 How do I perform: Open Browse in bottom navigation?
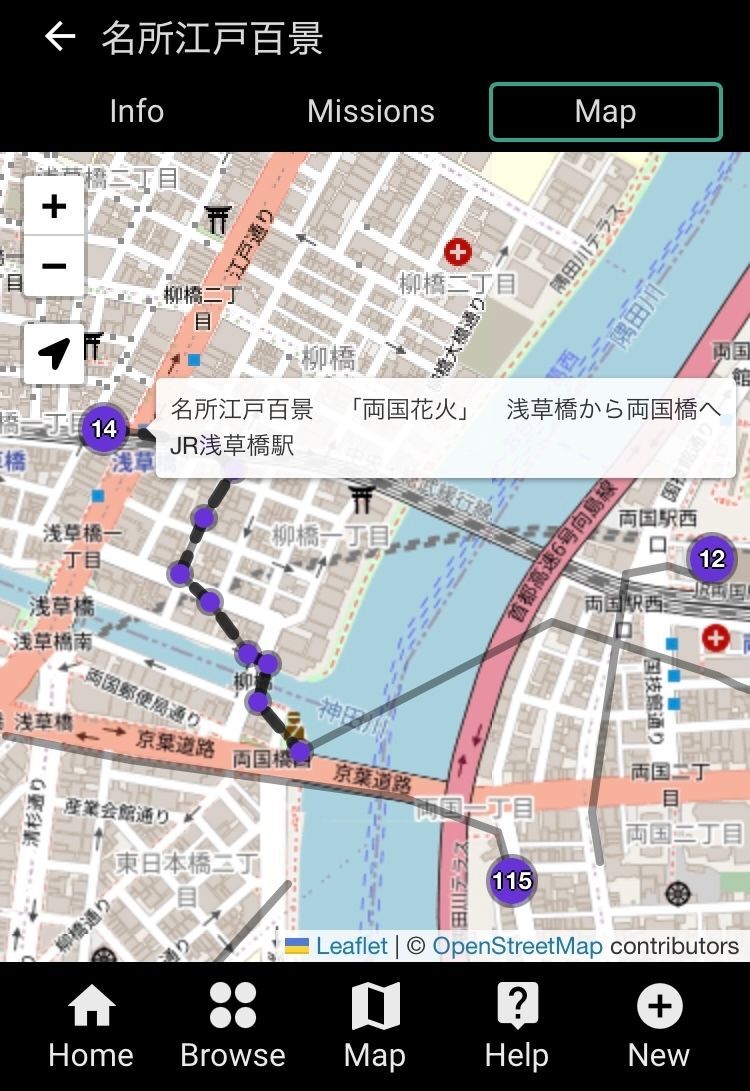[233, 1025]
